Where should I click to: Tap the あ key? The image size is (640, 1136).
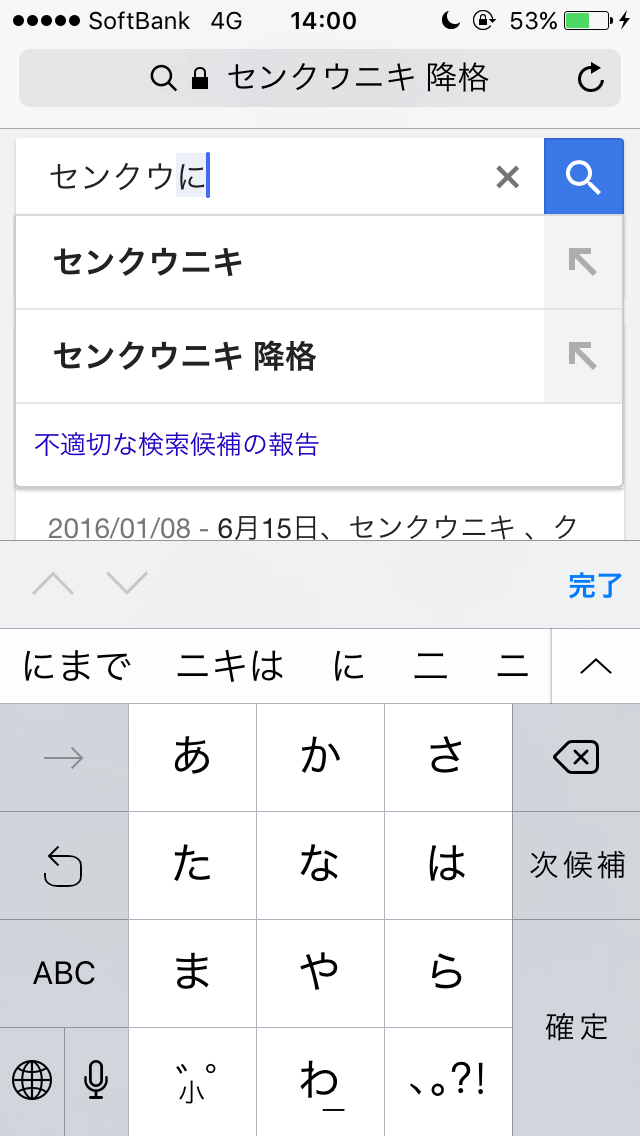coord(192,758)
